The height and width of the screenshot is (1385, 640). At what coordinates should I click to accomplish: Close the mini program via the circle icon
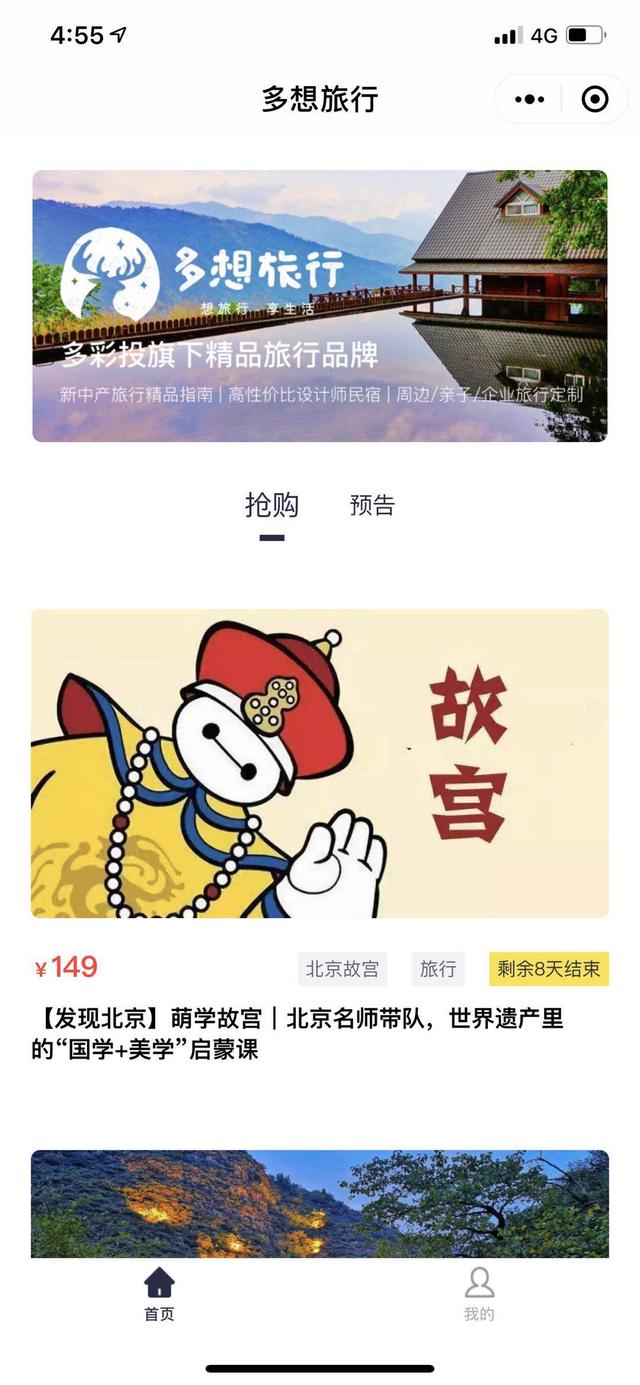click(595, 99)
